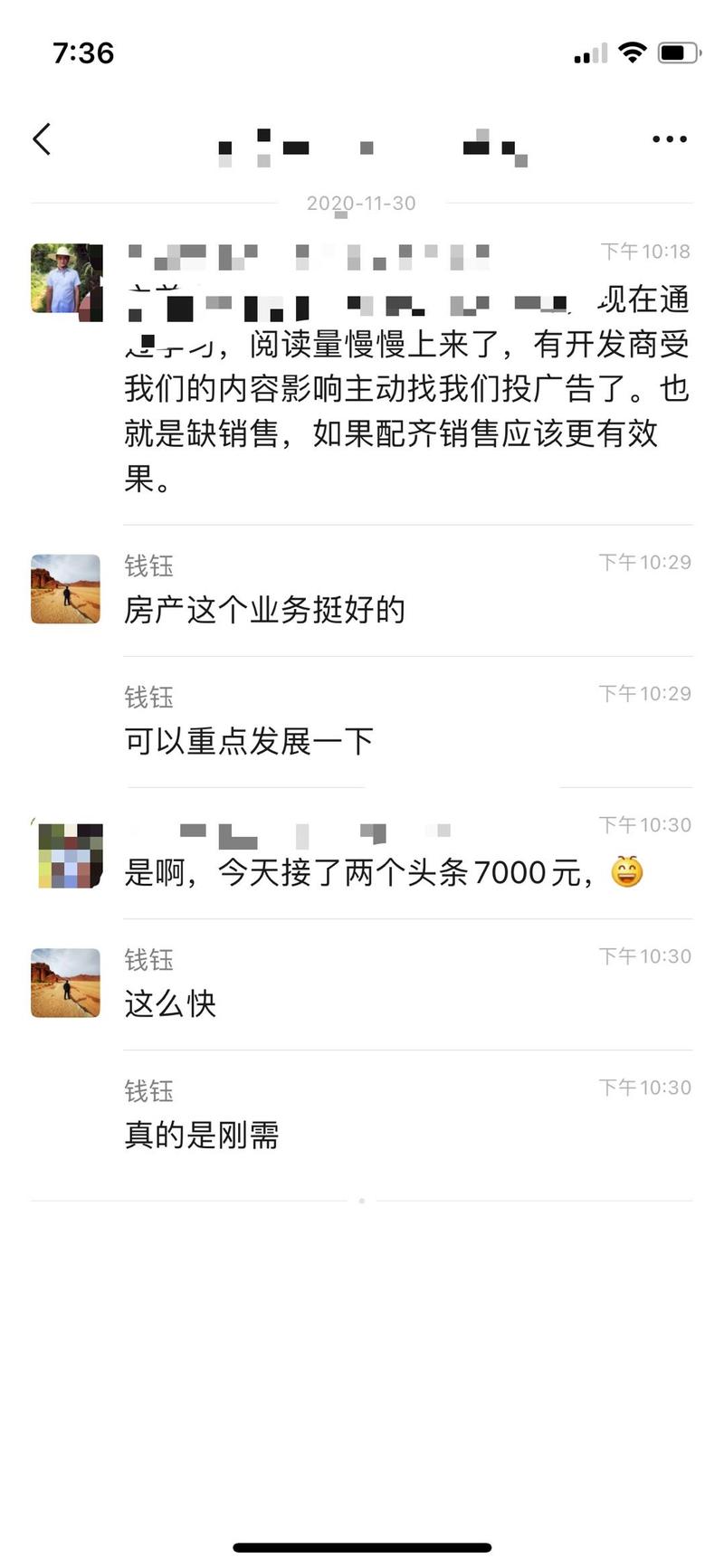Tap 钱钰's desert avatar
Screen dimensions: 724x1568
pyautogui.click(x=65, y=588)
